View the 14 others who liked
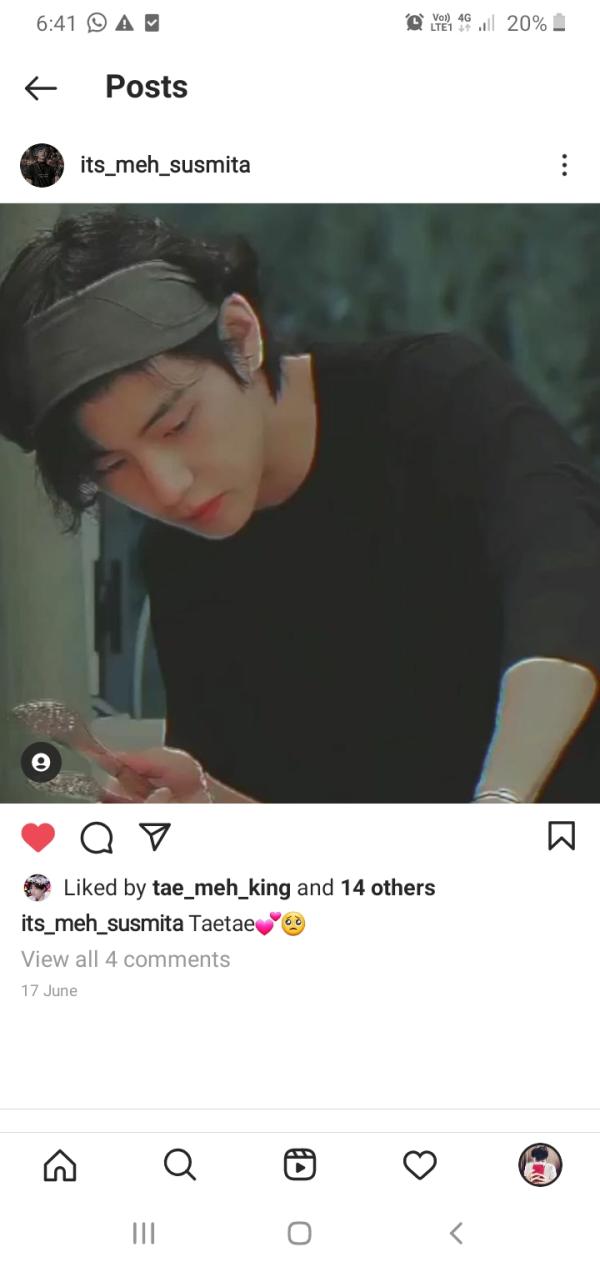Image resolution: width=600 pixels, height=1267 pixels. (x=387, y=888)
